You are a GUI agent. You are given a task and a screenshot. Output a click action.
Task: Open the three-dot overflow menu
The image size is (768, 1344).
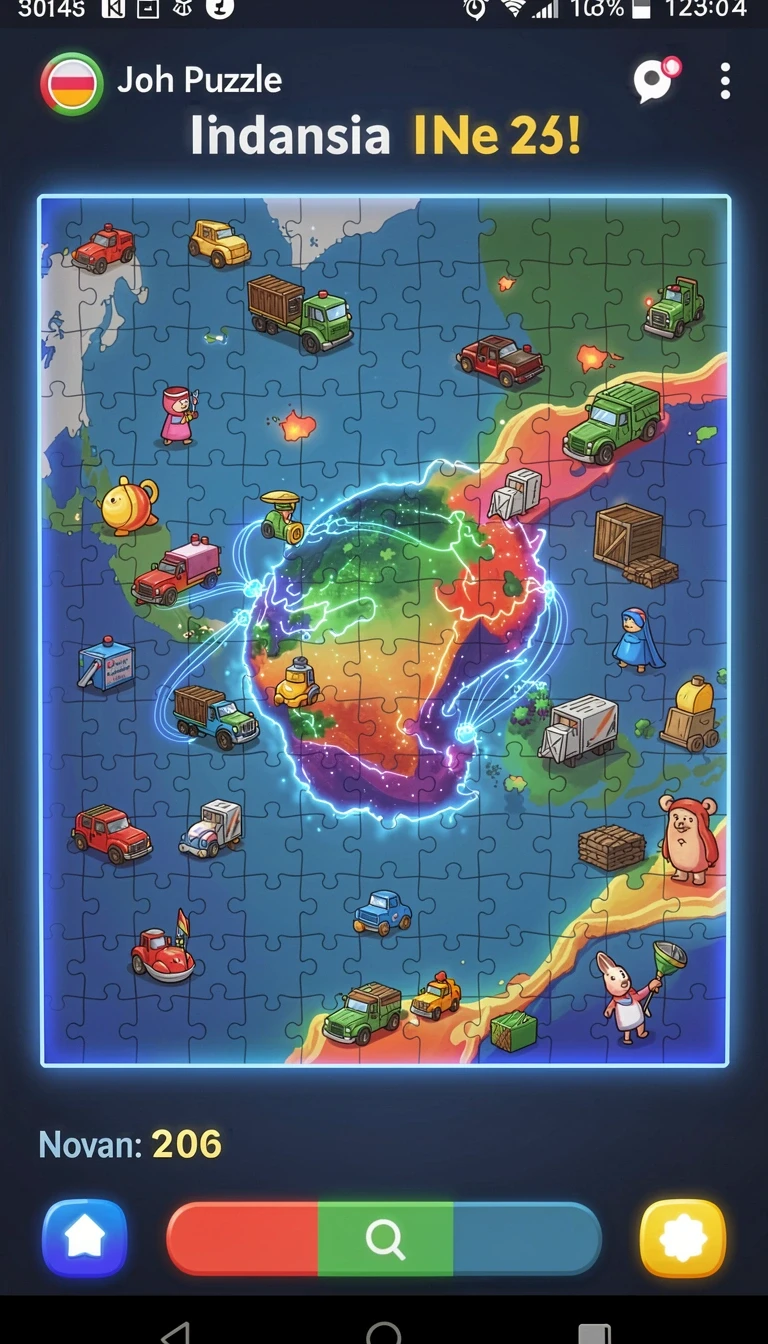(725, 81)
